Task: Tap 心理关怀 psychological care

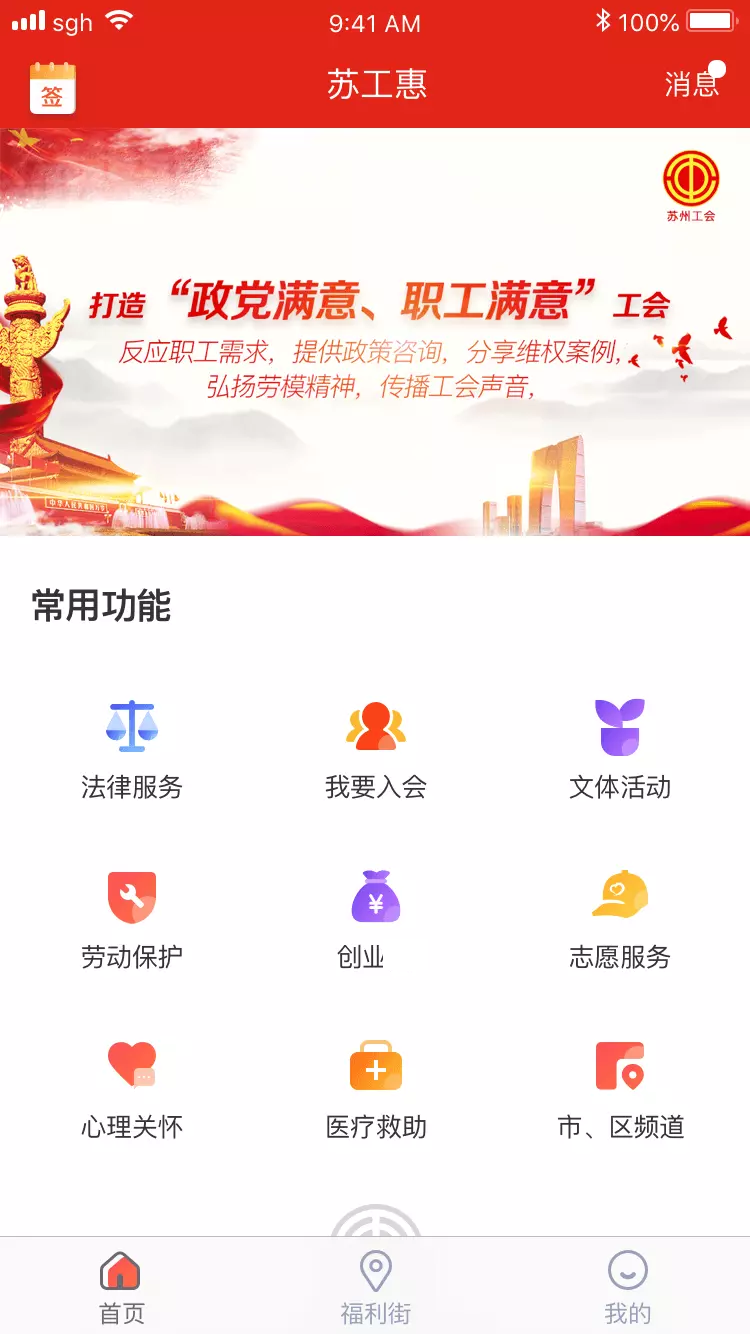Action: 132,1090
